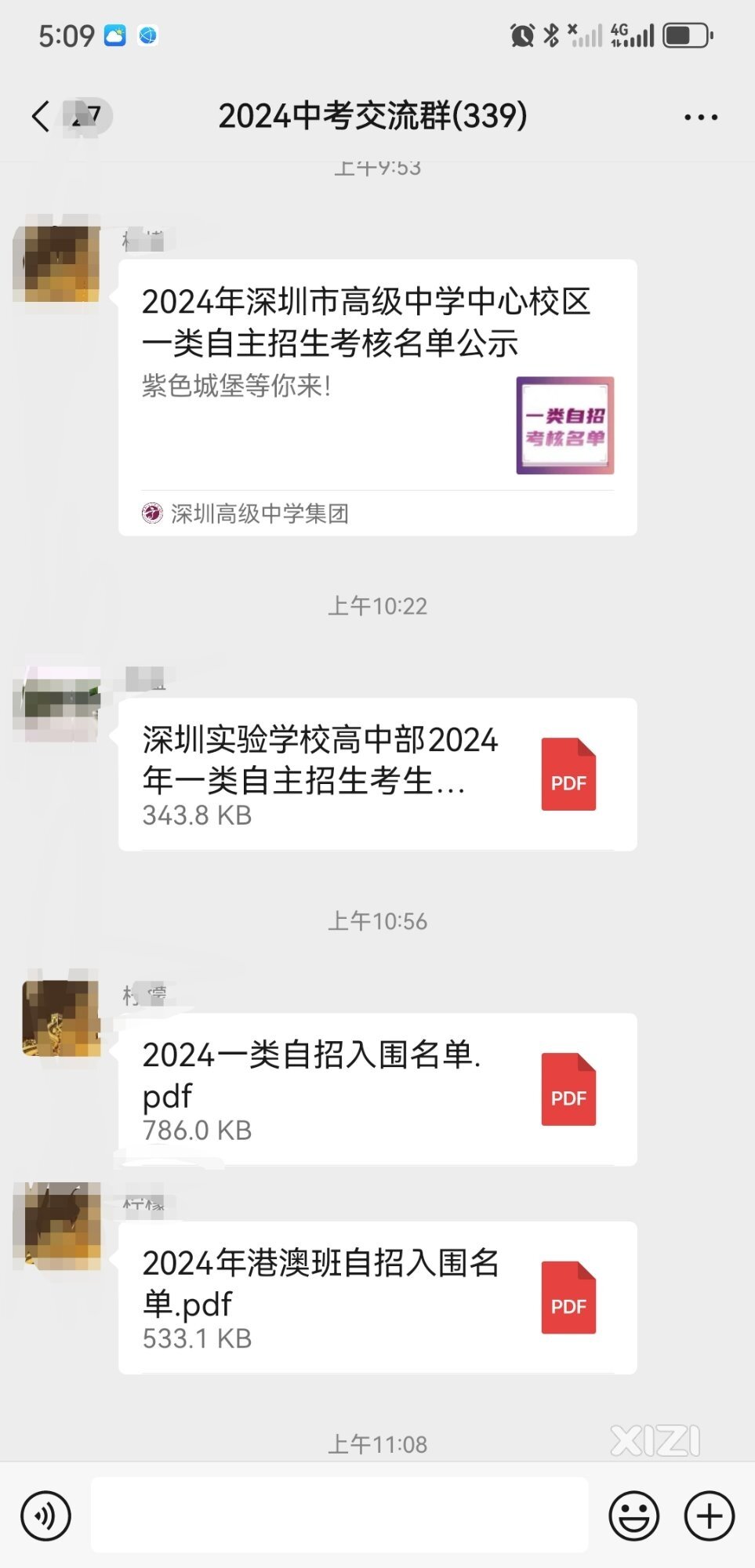Open the plus attachment menu
This screenshot has width=755, height=1568.
[x=709, y=1515]
